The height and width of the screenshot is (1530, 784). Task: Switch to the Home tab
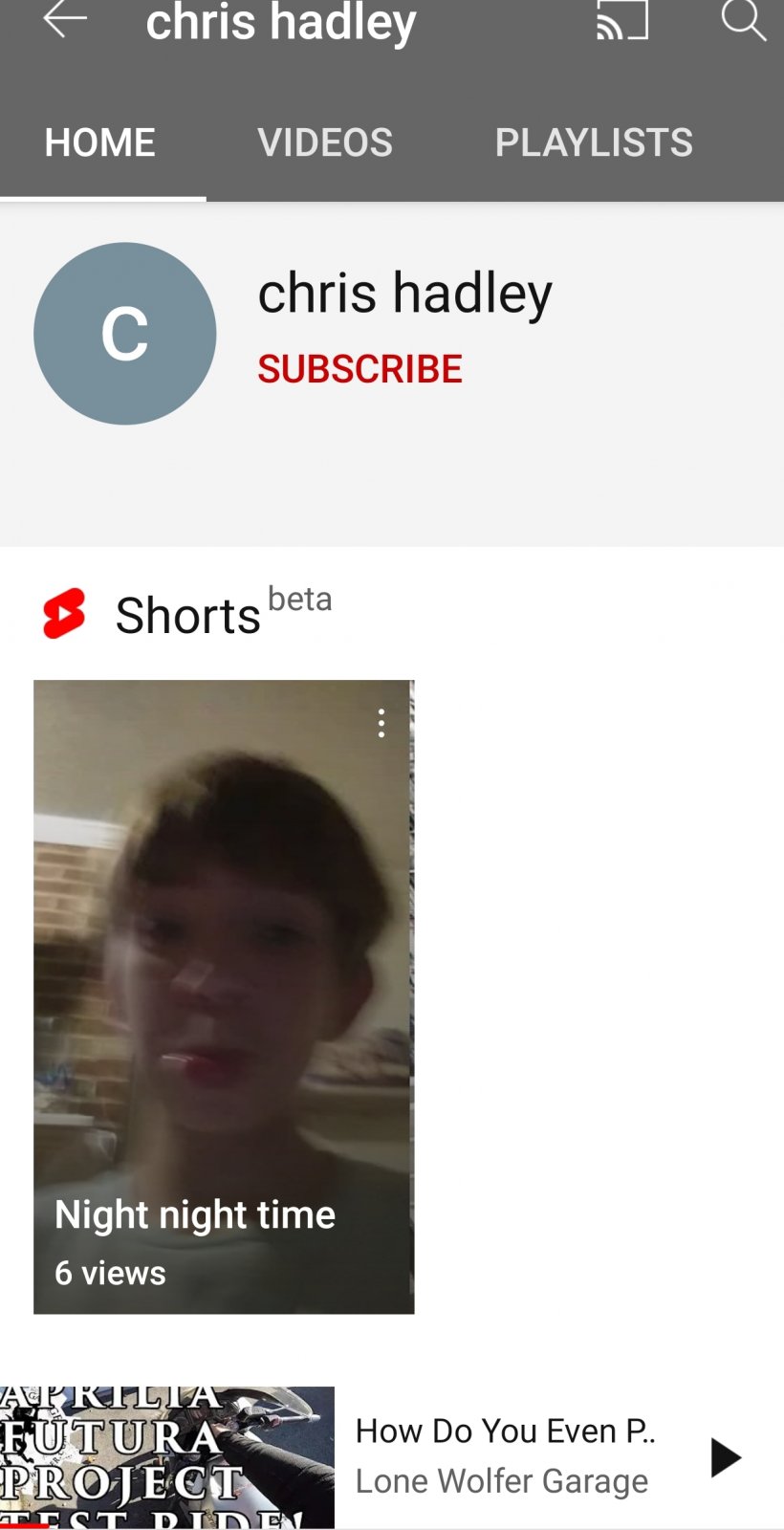[x=100, y=143]
